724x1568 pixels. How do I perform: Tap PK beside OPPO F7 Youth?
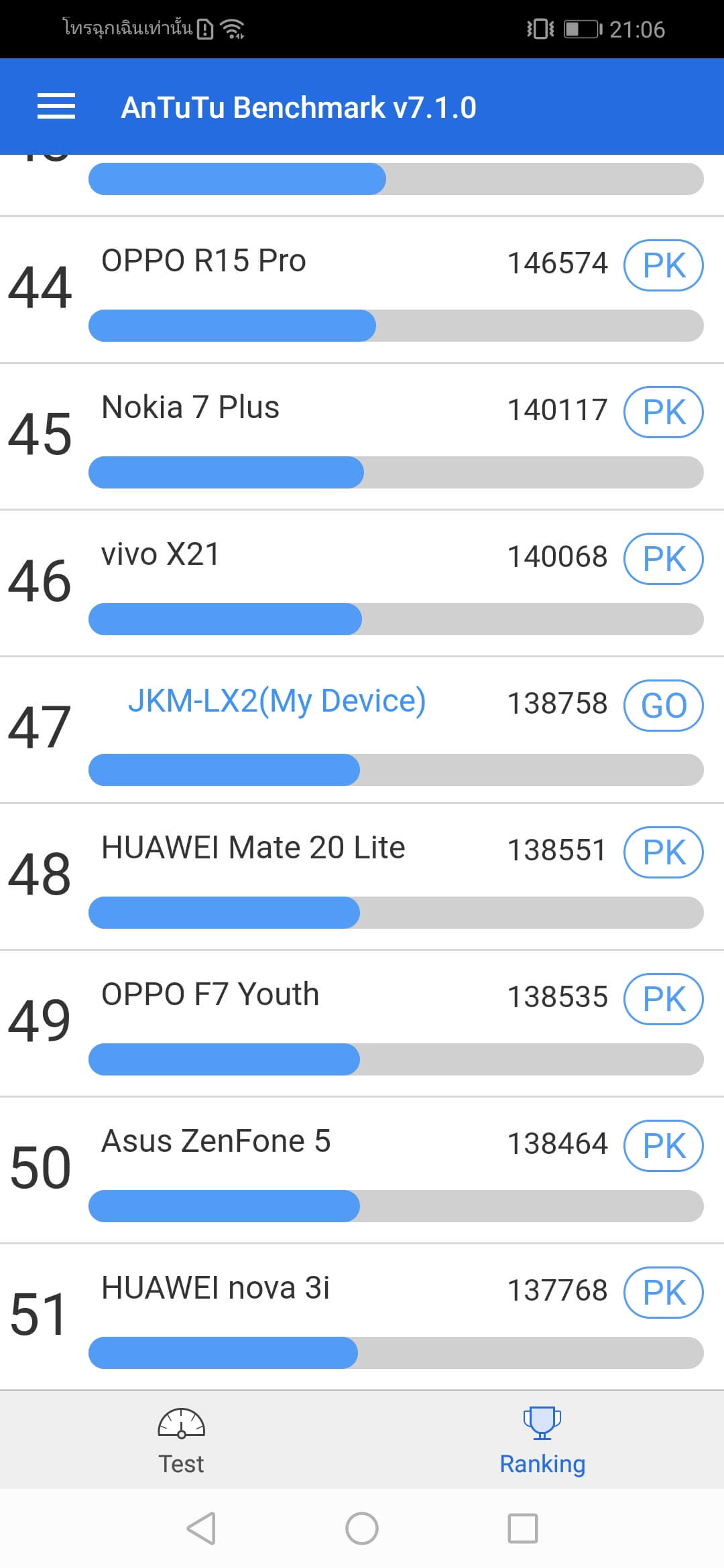[663, 998]
